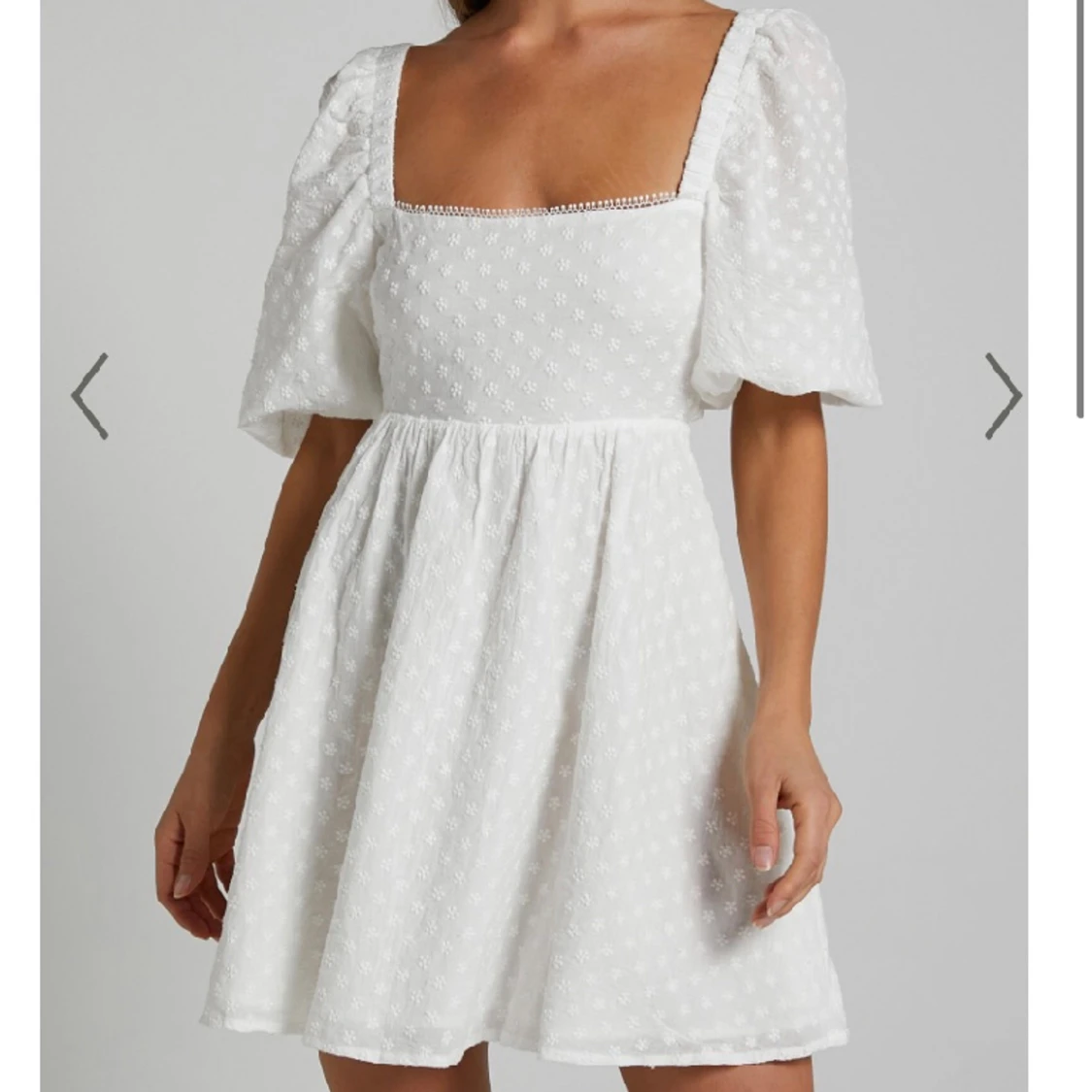Go to the previous product photo
The image size is (1092, 1092).
[x=89, y=396]
